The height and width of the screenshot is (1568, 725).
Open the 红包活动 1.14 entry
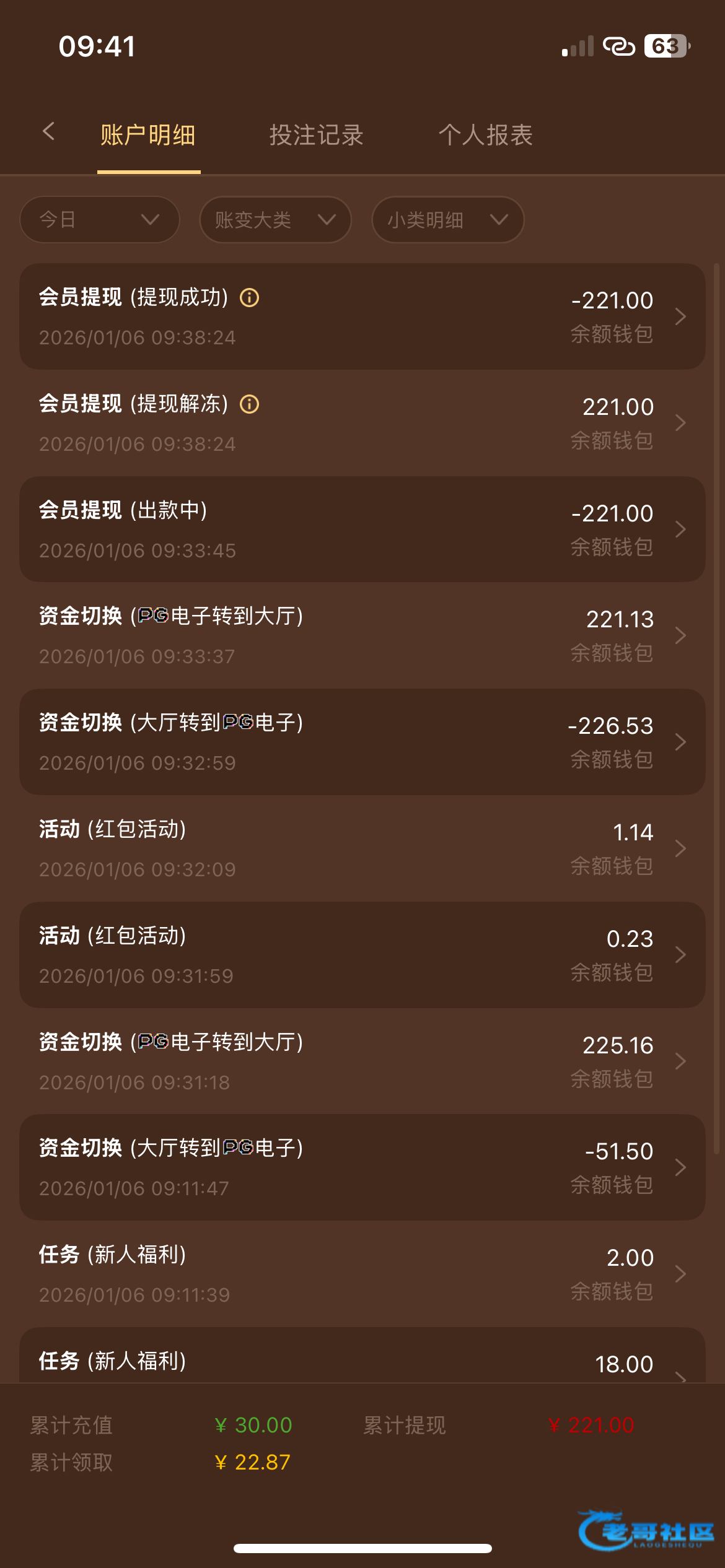[362, 848]
